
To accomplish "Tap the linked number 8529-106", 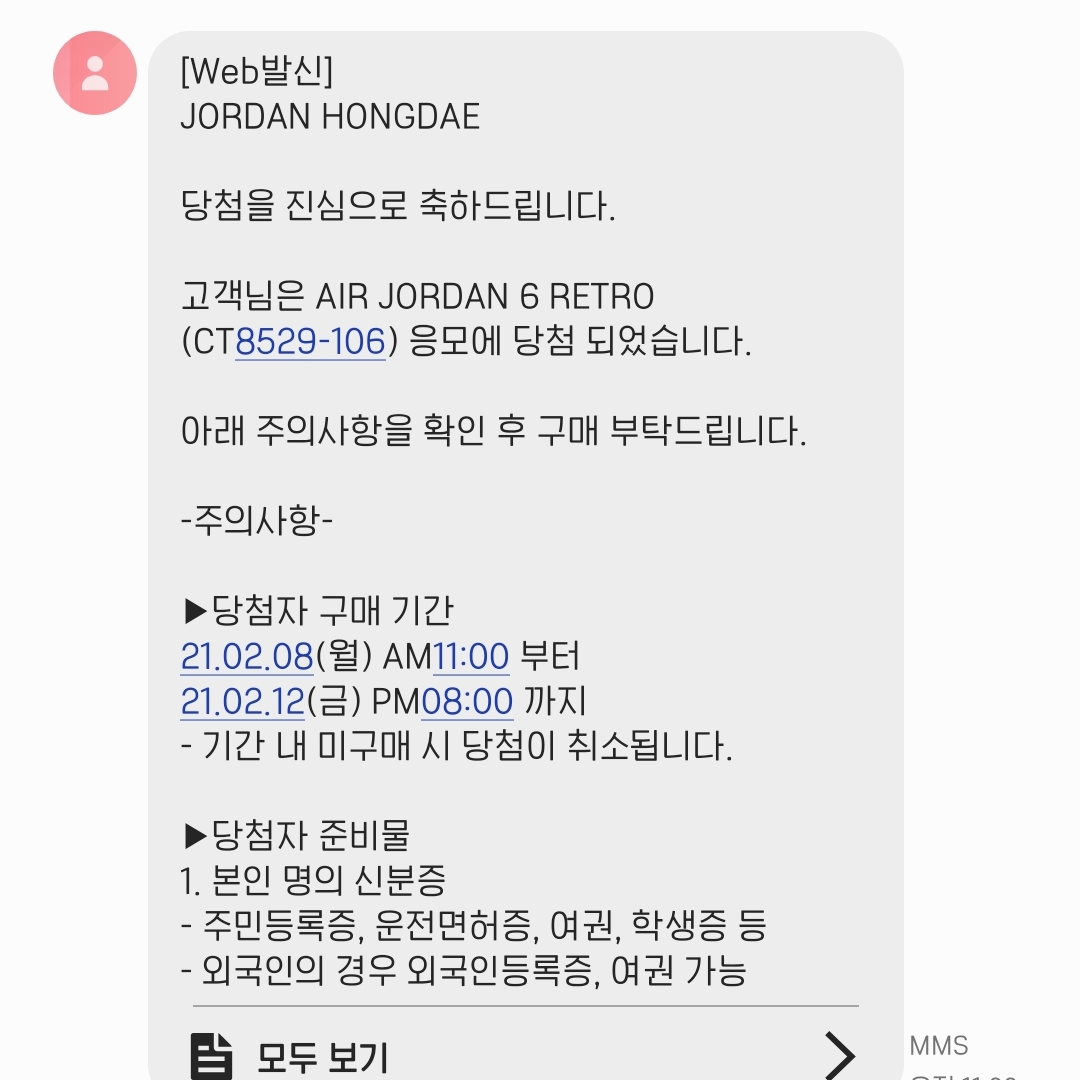I will pos(310,342).
